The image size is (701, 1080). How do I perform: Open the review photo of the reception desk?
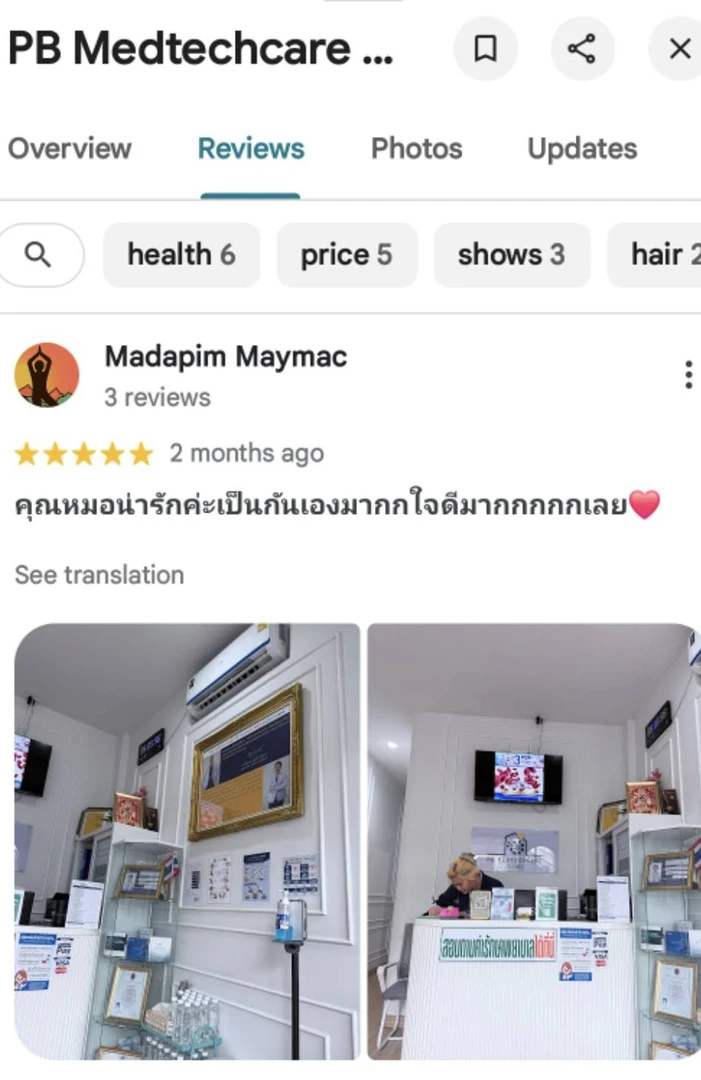532,840
